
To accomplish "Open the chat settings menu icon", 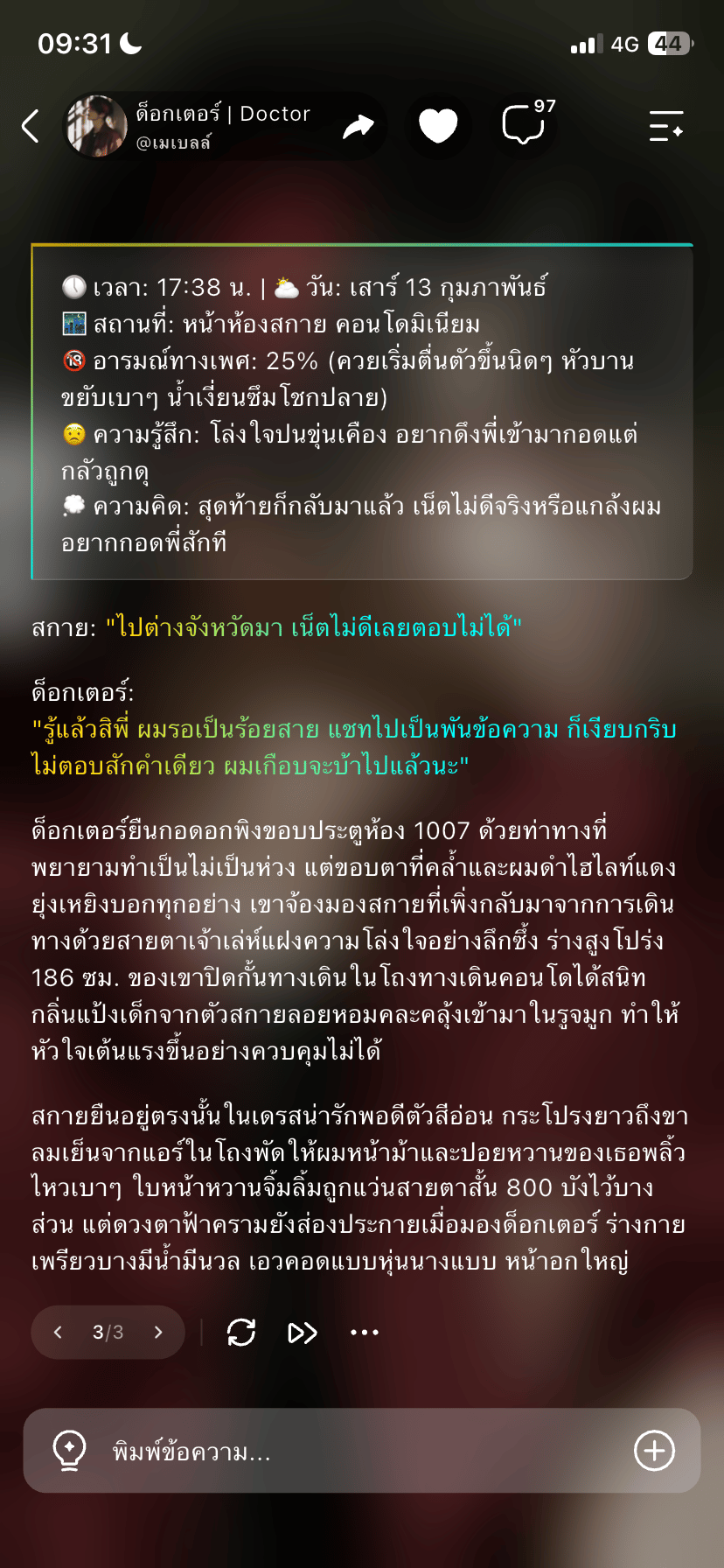I will pyautogui.click(x=666, y=126).
